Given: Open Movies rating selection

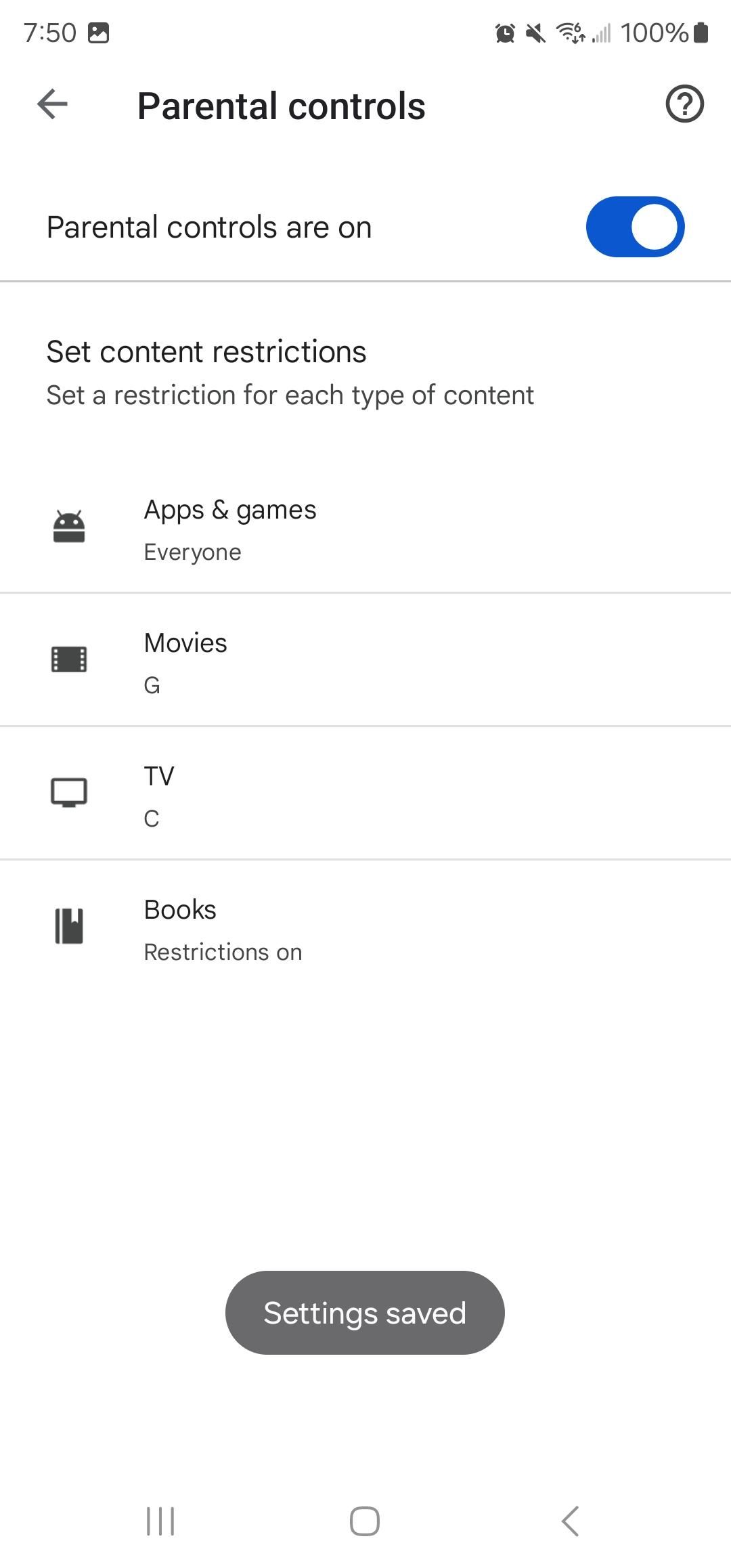Looking at the screenshot, I should pos(365,660).
